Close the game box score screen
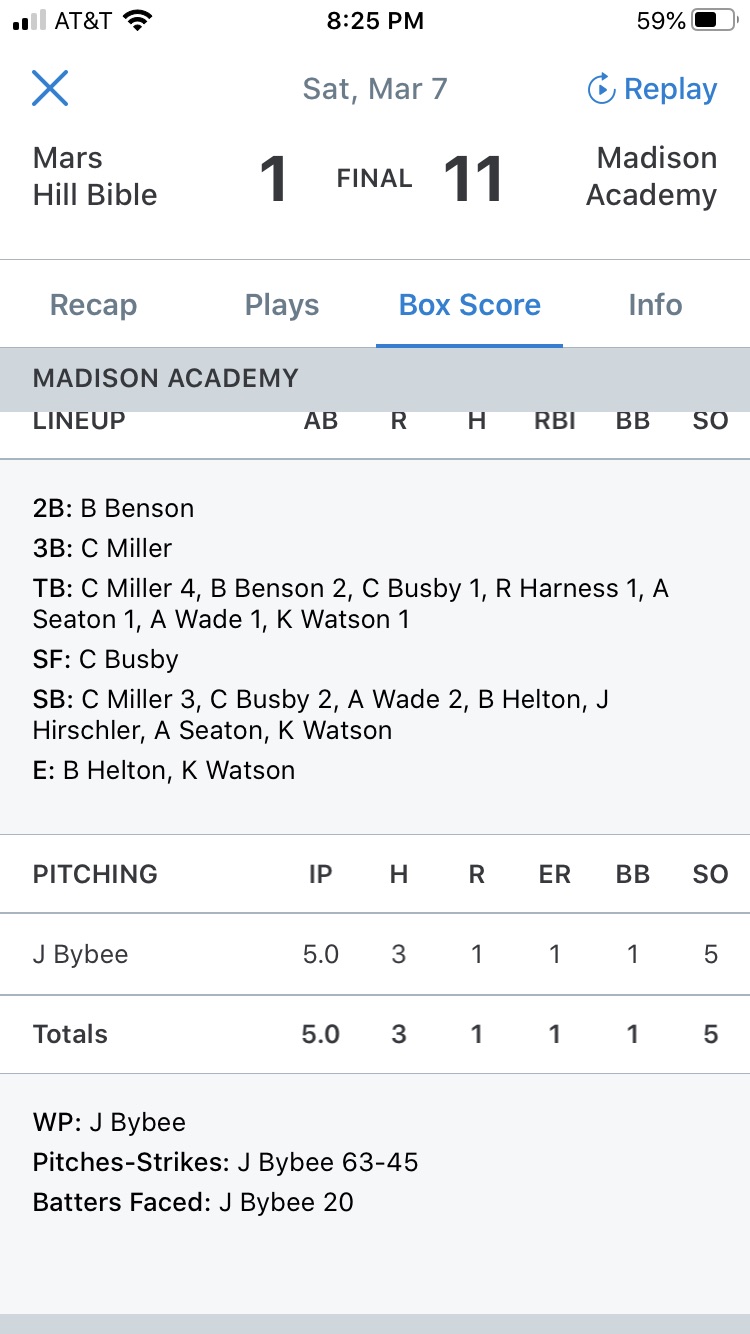The image size is (750, 1334). coord(50,88)
